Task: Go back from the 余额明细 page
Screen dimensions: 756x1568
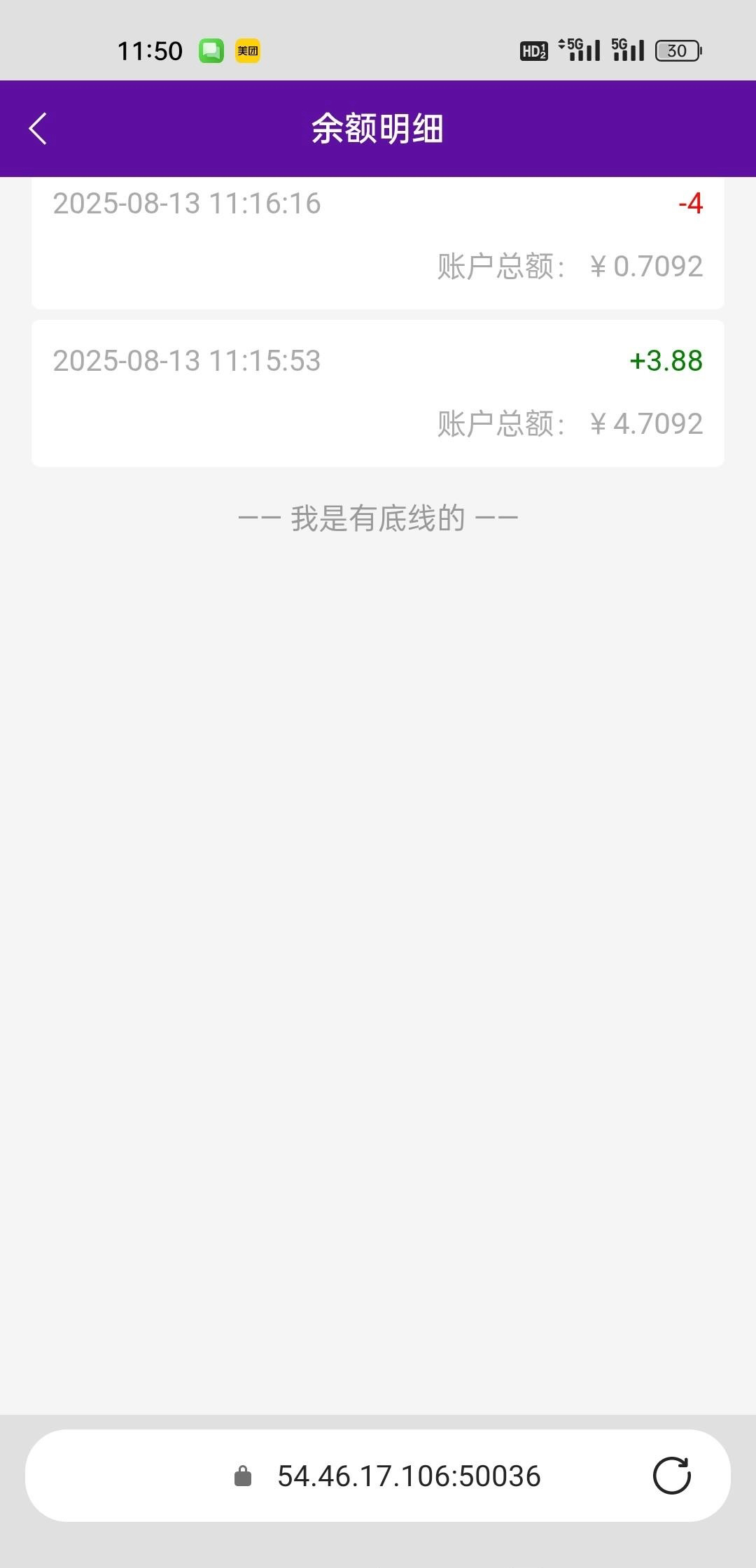Action: click(x=38, y=129)
